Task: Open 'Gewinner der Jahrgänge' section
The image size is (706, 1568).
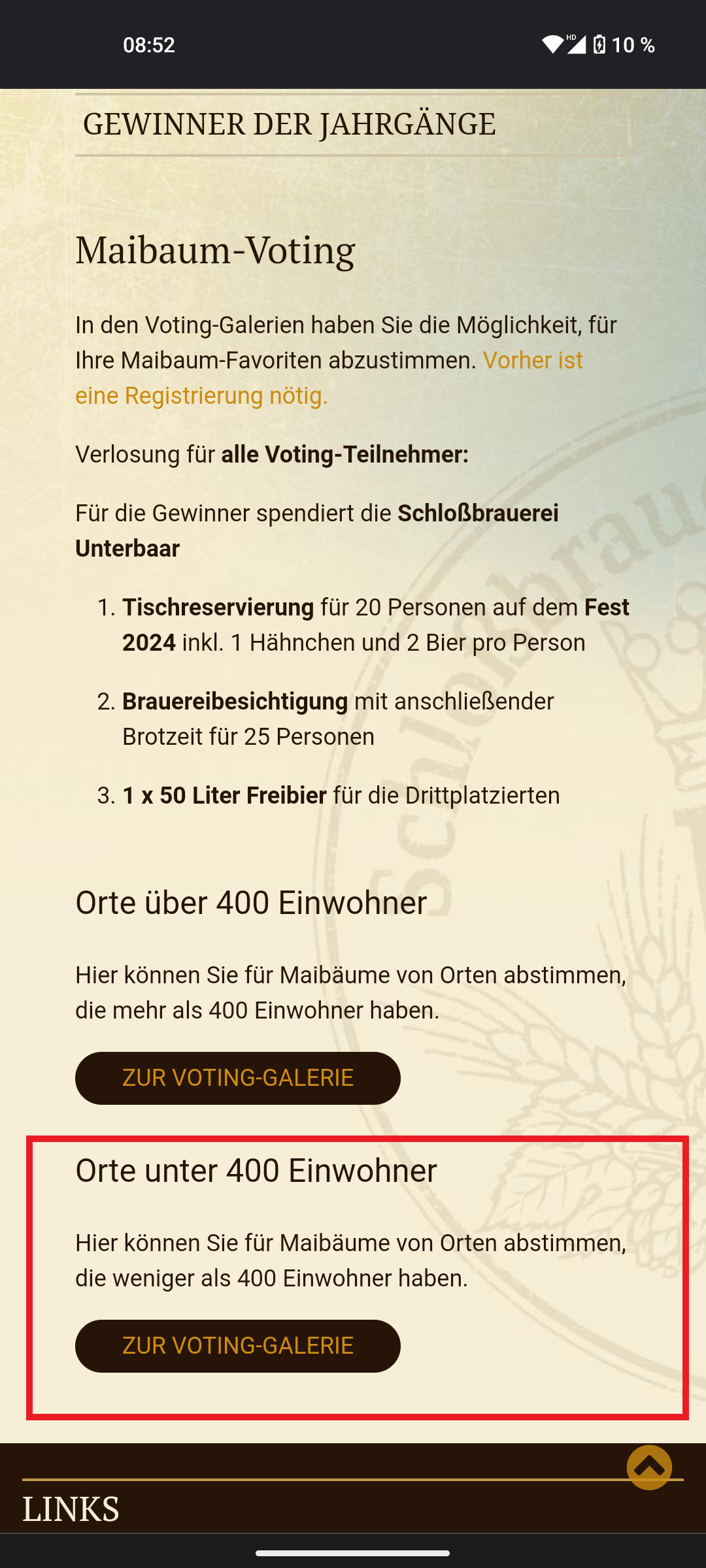Action: pos(289,124)
